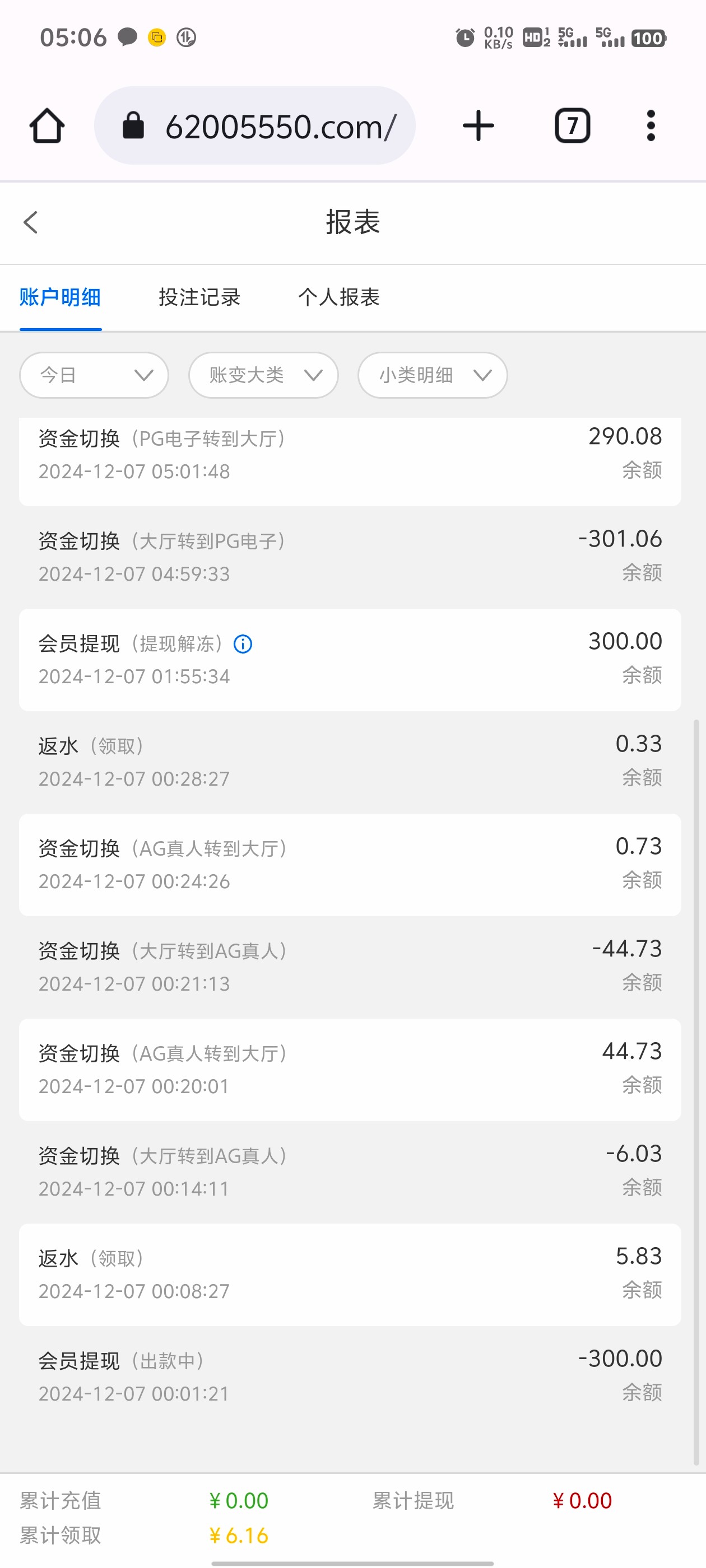Go back from the 报表 page
Screen dimensions: 706x1568
(x=30, y=222)
